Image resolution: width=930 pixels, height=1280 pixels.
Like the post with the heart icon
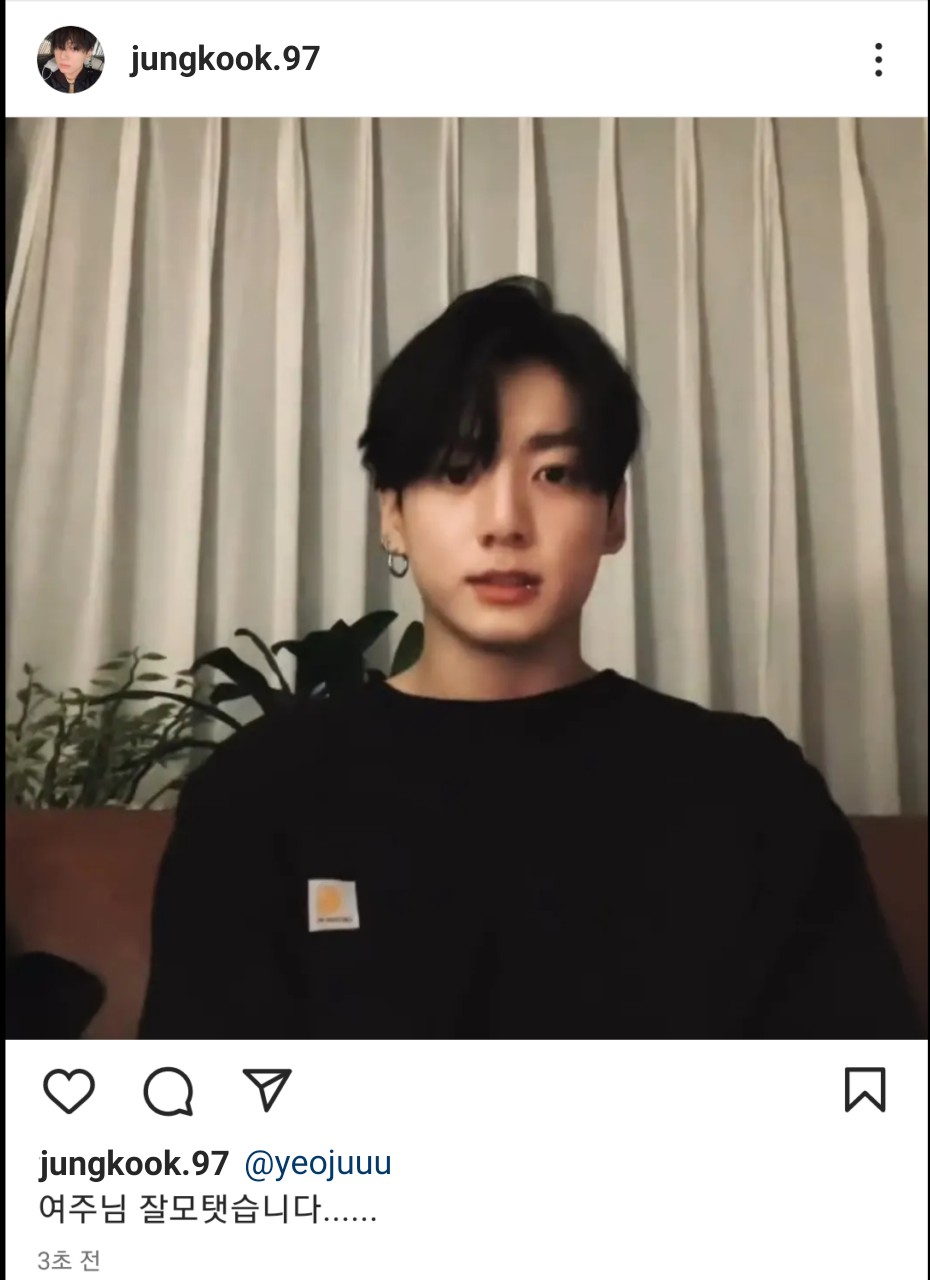tap(69, 1090)
